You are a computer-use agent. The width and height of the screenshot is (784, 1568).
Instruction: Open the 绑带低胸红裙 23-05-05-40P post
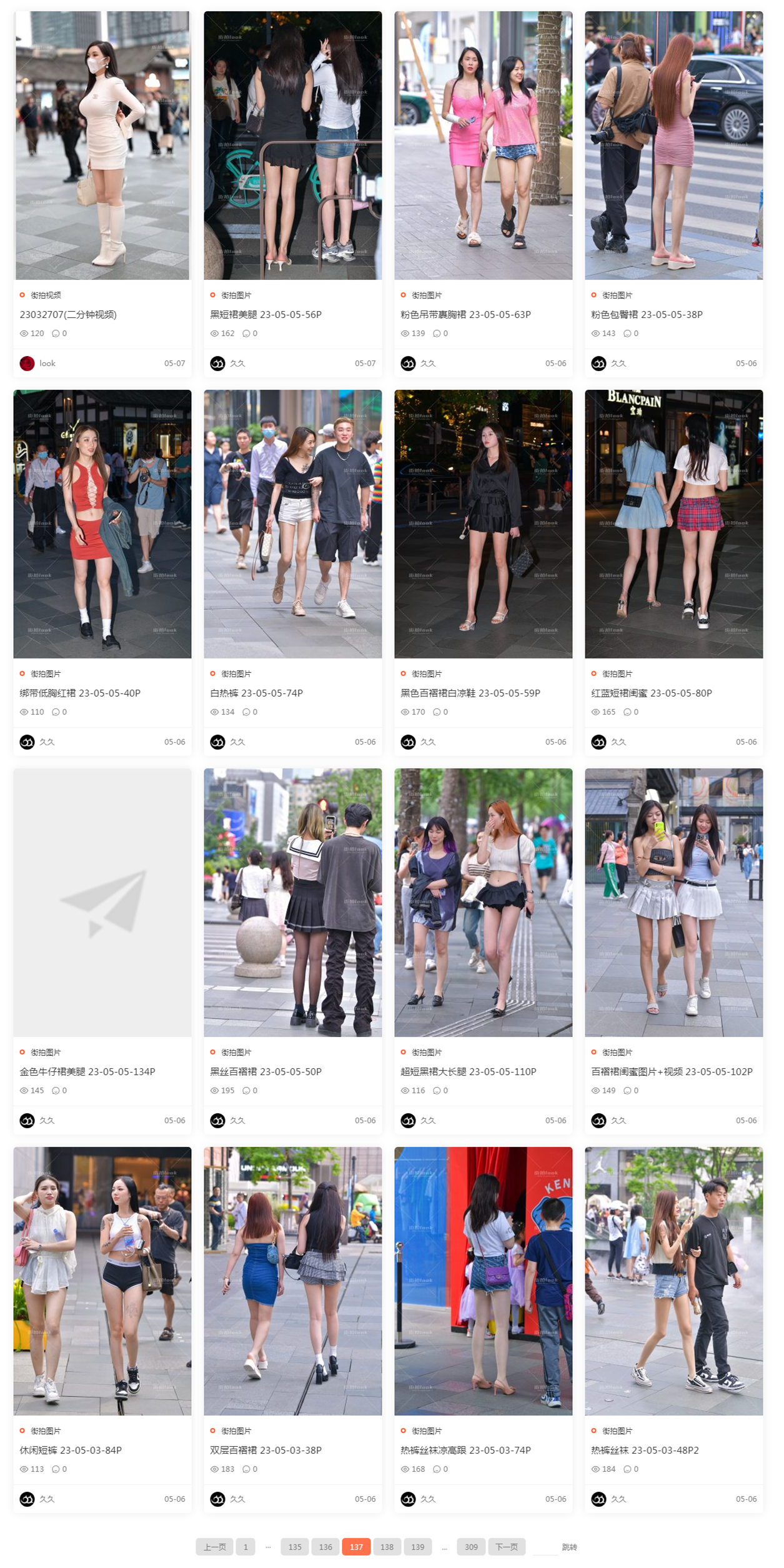[80, 693]
